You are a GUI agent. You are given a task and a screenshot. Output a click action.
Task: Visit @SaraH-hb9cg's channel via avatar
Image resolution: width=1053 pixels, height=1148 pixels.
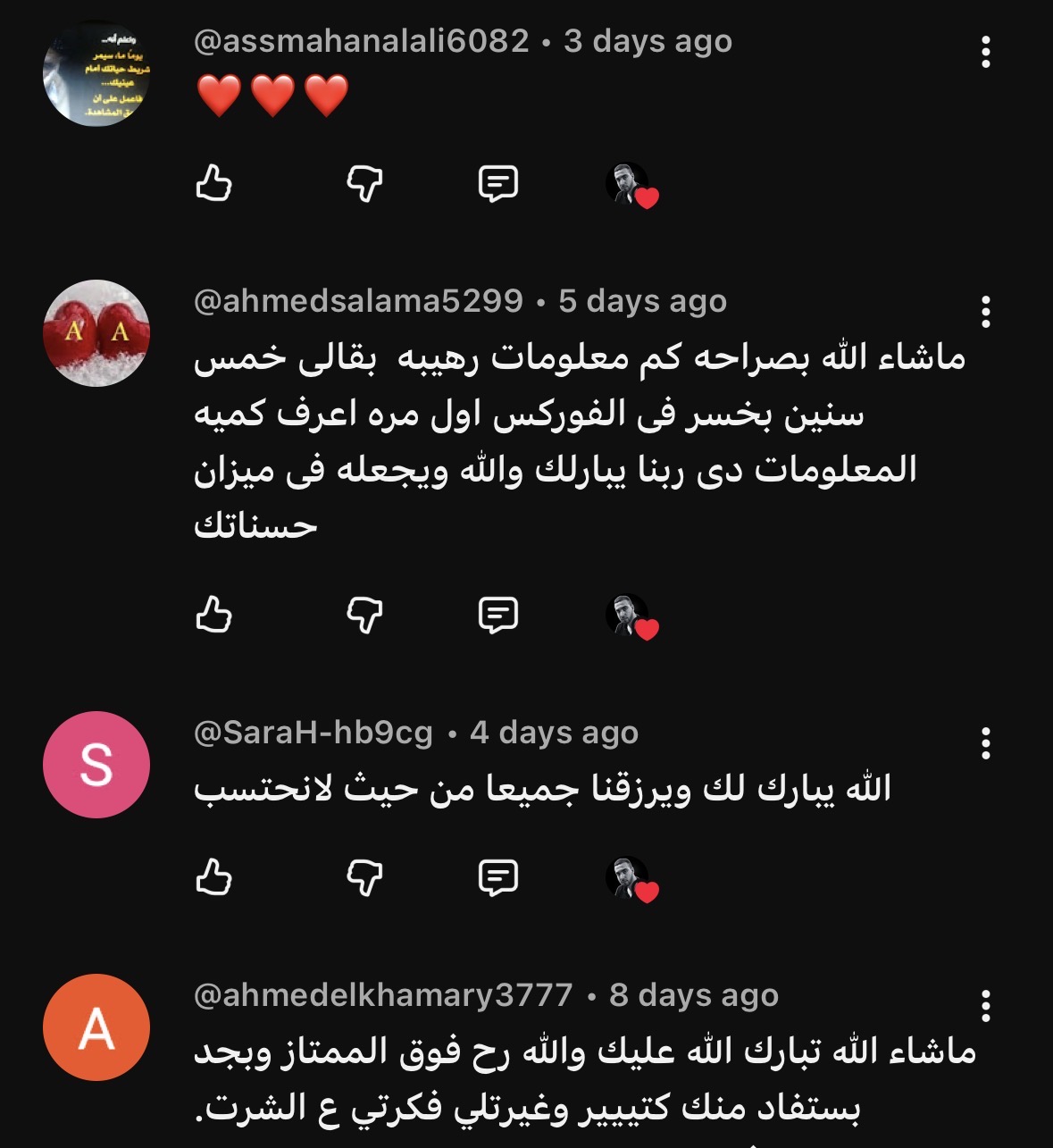coord(96,765)
